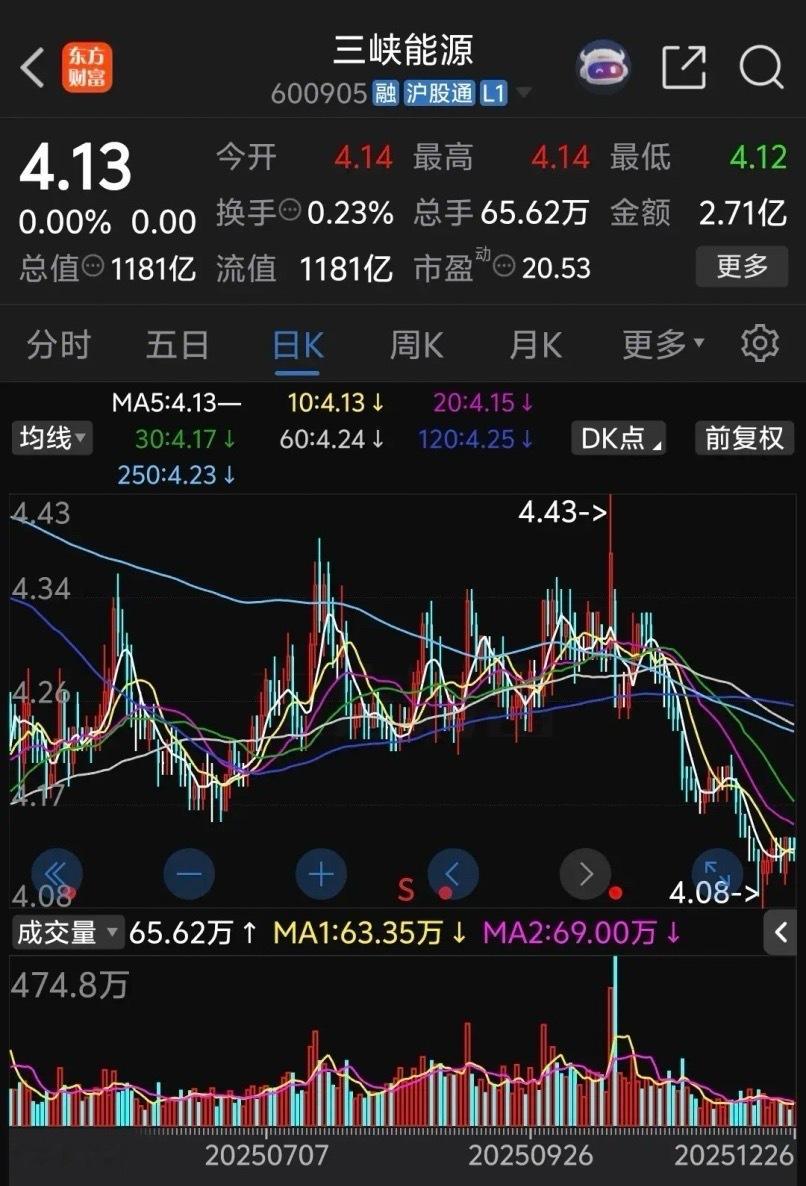
Task: Toggle DK点 buy-sell signals
Action: click(617, 438)
